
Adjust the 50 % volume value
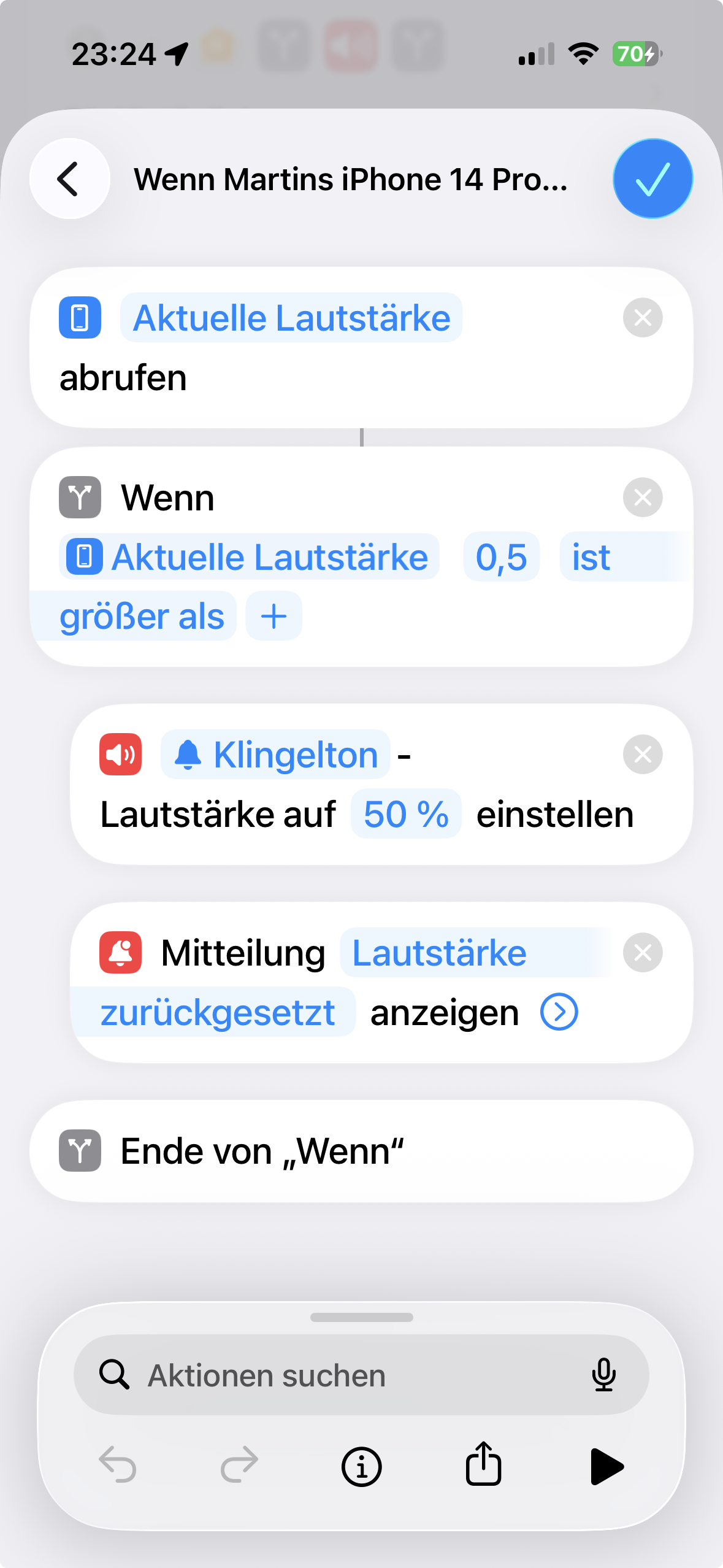406,814
